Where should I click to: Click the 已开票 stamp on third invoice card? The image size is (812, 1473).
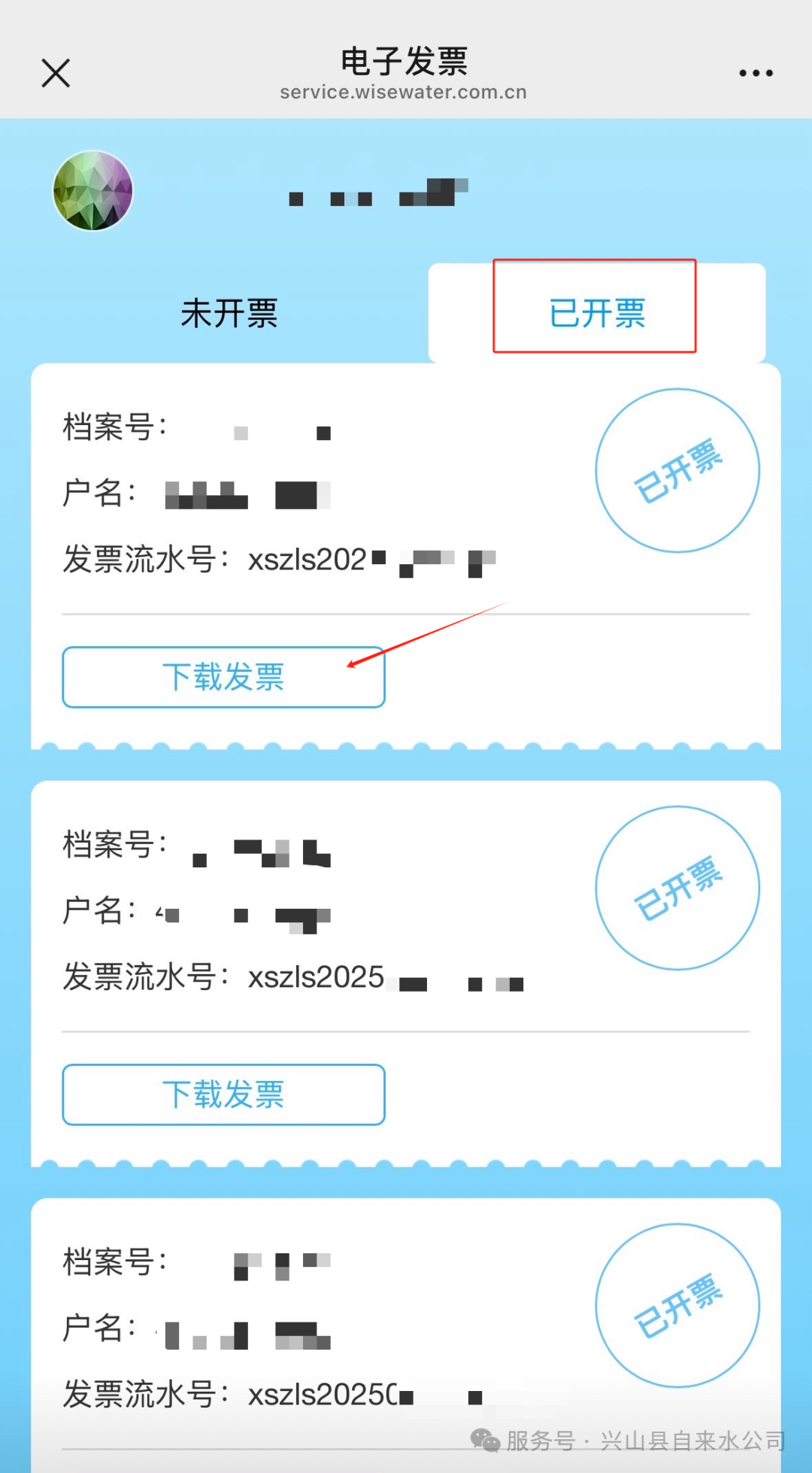pos(675,1307)
